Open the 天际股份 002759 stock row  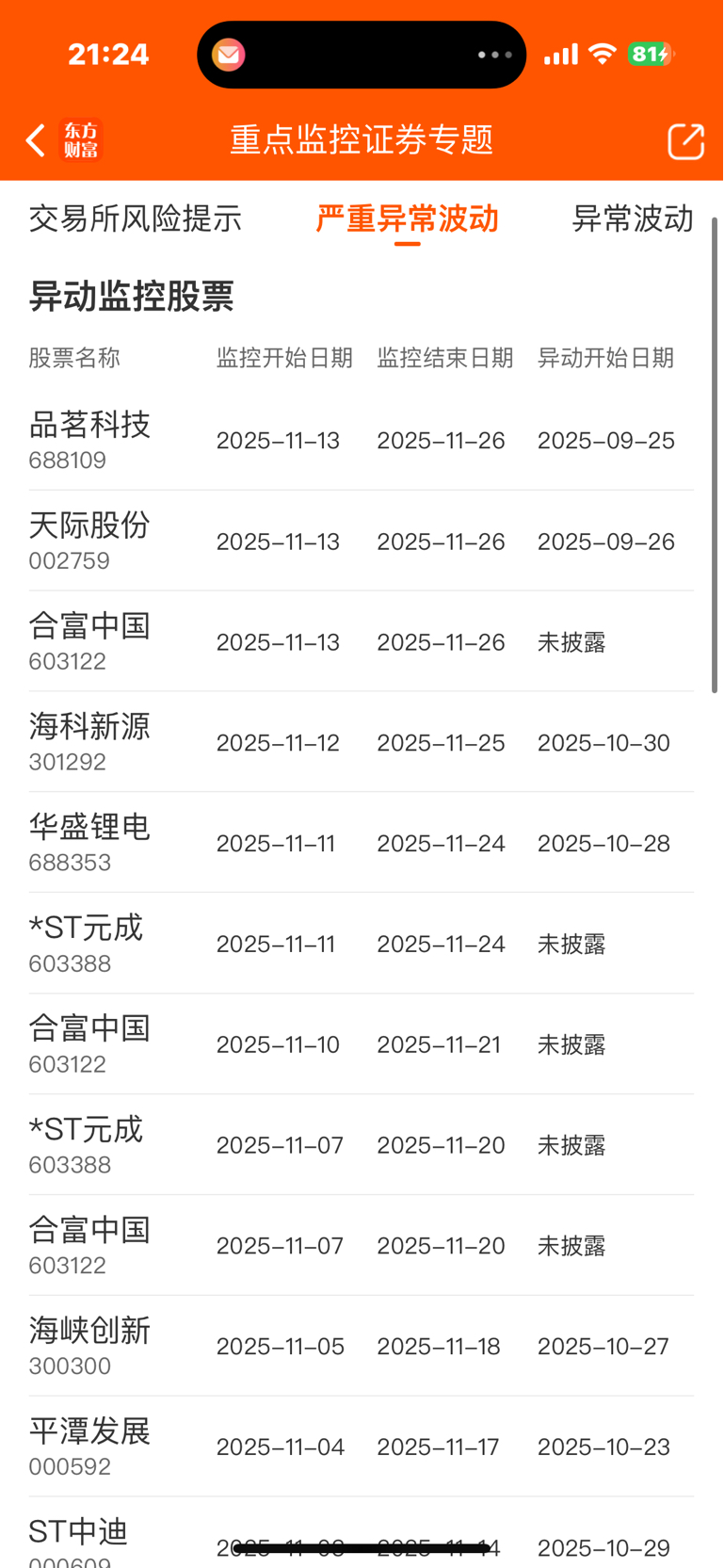coord(362,541)
